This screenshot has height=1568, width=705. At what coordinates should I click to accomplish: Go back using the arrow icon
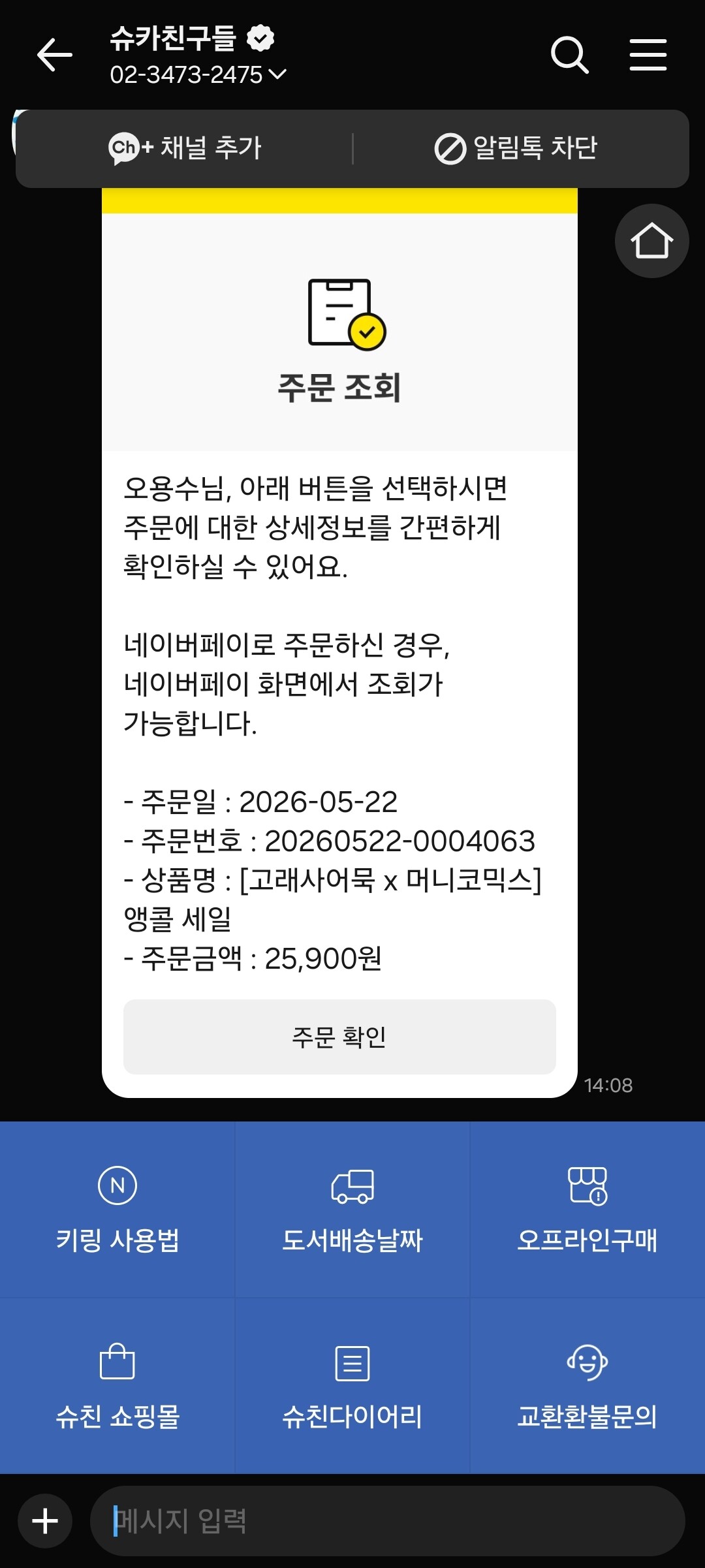point(55,54)
